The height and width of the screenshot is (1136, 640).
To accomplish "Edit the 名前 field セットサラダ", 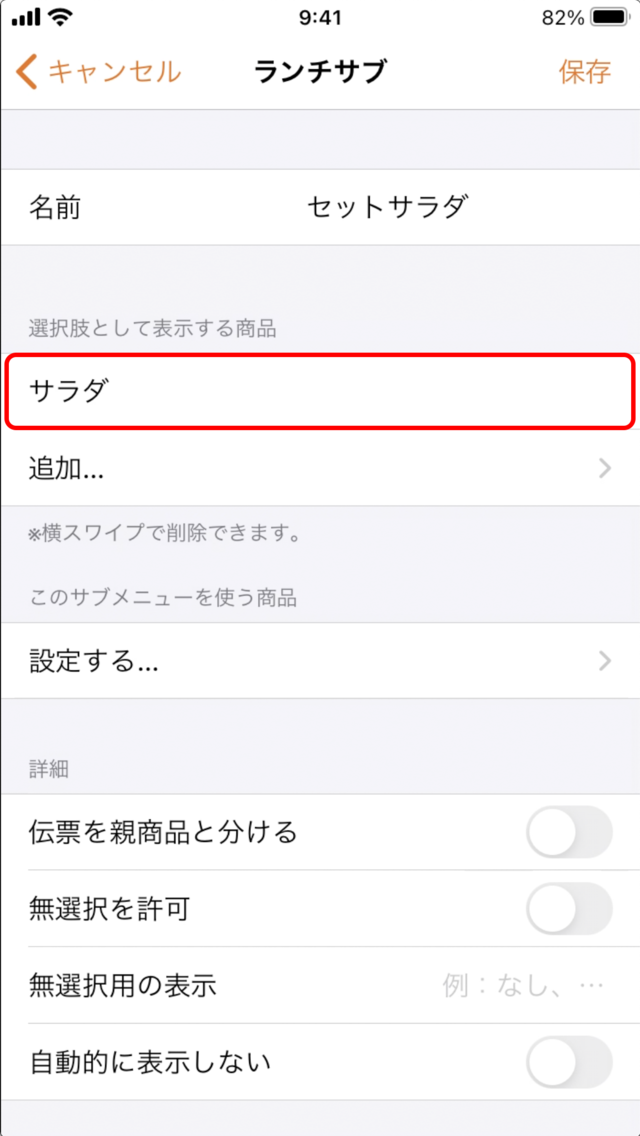I will (x=386, y=209).
